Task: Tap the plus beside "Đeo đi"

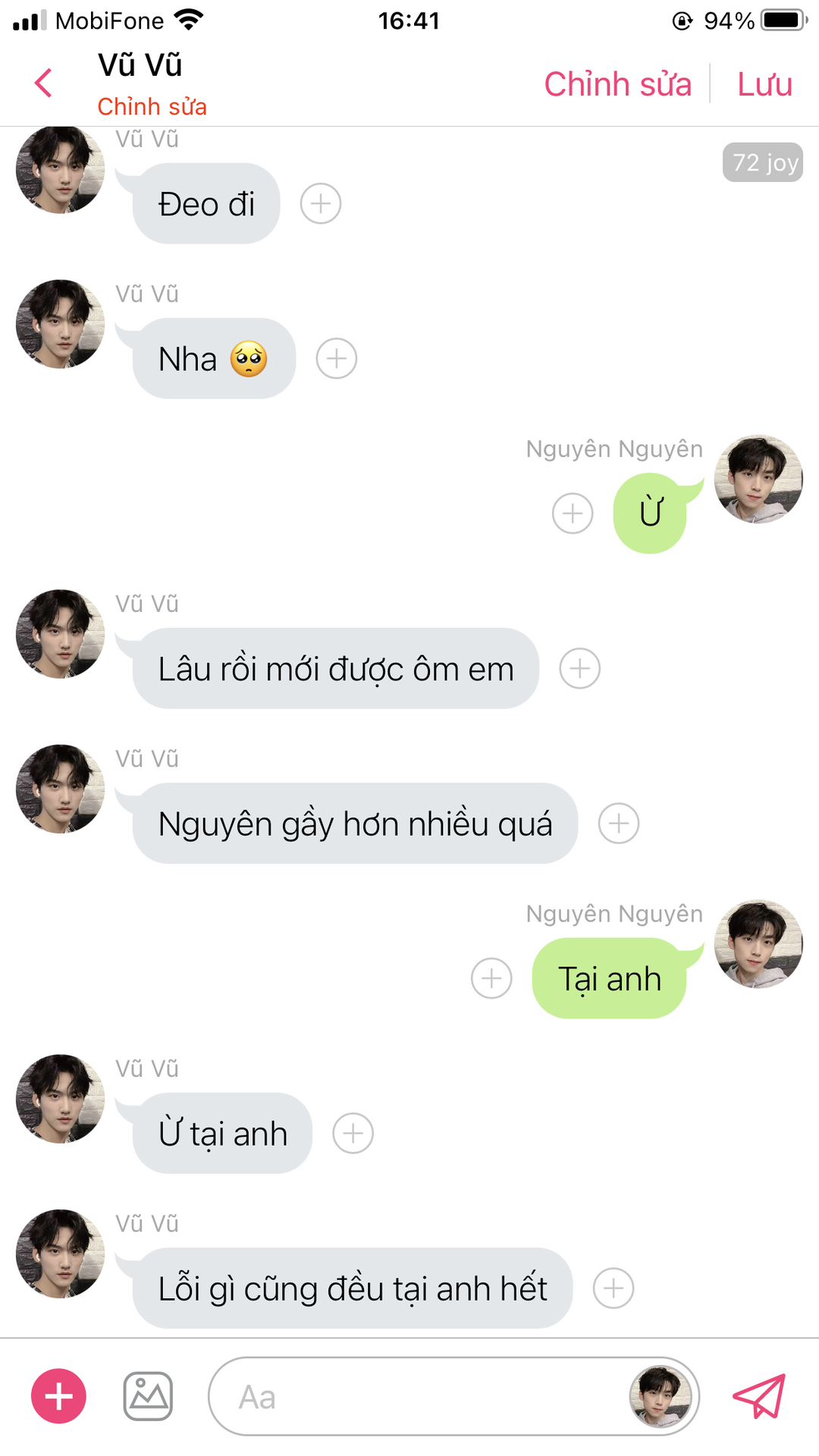Action: (x=321, y=203)
